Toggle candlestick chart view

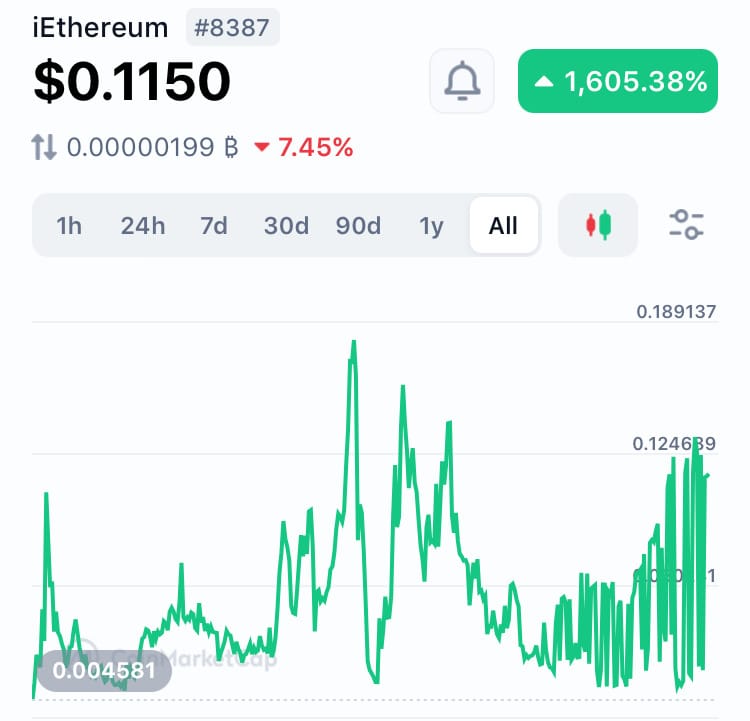coord(598,225)
